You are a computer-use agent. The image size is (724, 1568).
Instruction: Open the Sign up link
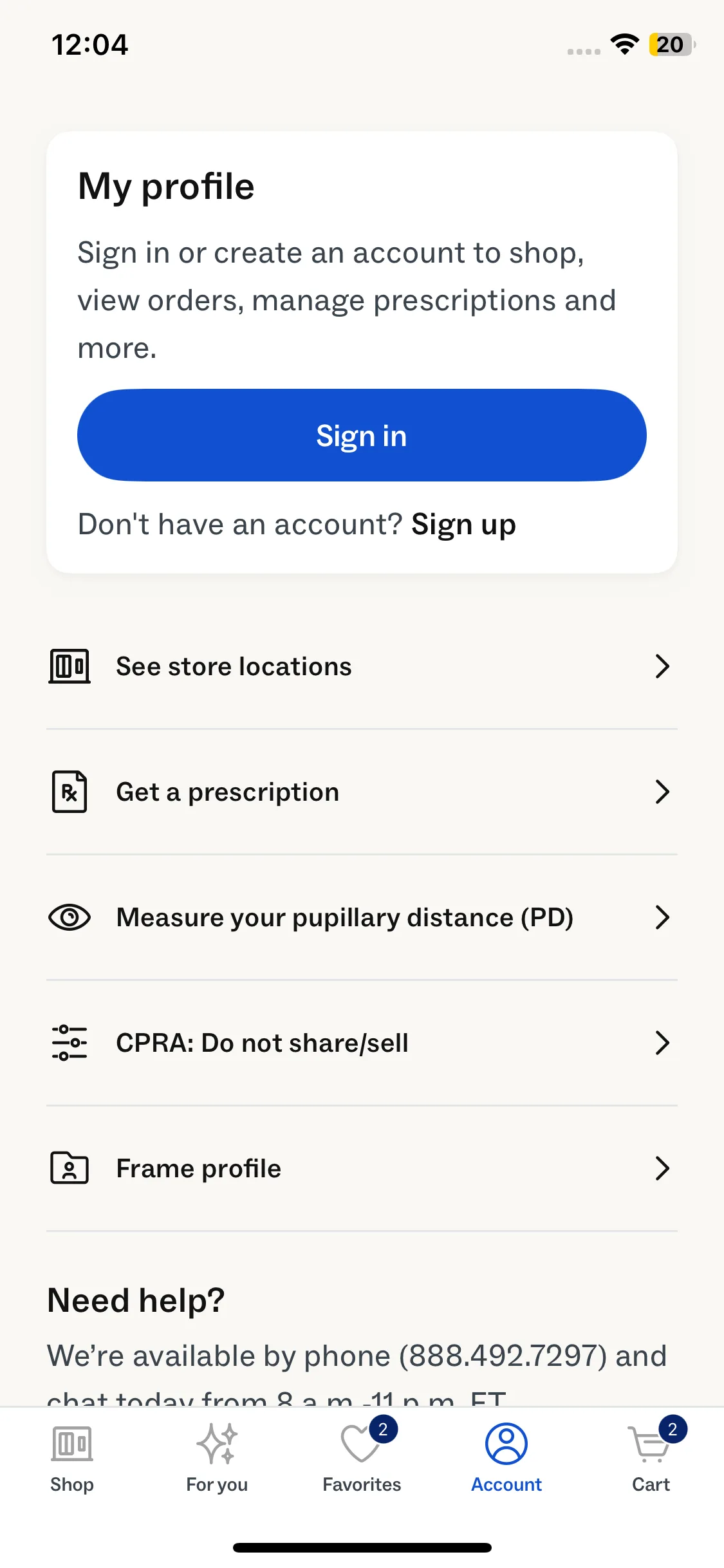click(463, 525)
